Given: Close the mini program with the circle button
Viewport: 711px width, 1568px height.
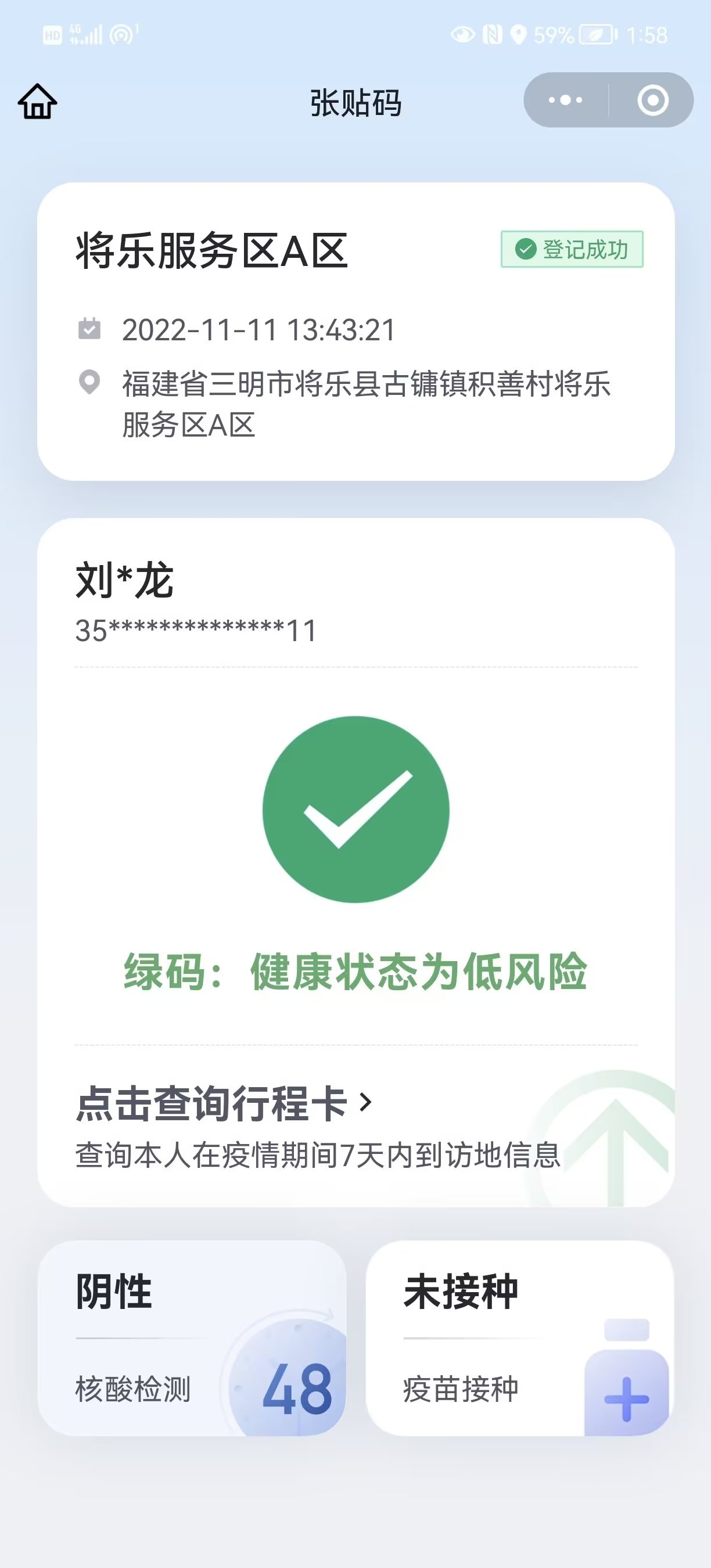Looking at the screenshot, I should (x=652, y=100).
